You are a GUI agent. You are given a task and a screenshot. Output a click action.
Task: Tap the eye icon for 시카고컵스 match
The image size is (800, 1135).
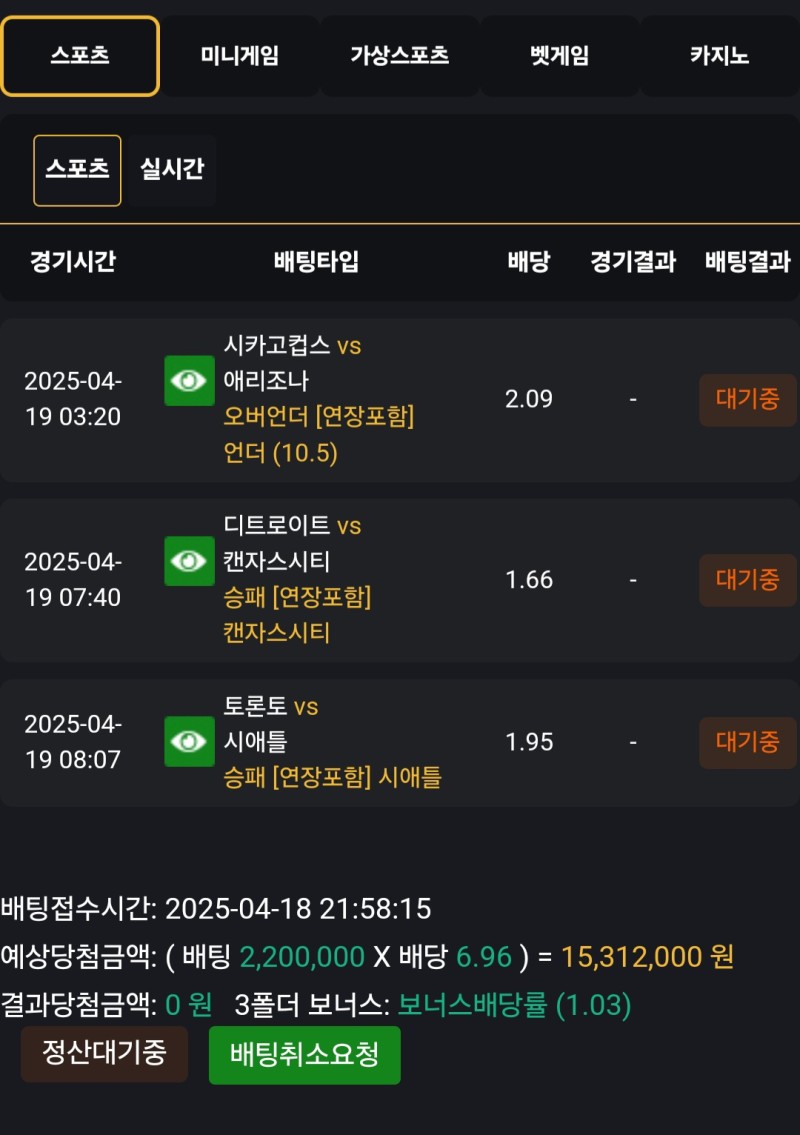click(189, 381)
